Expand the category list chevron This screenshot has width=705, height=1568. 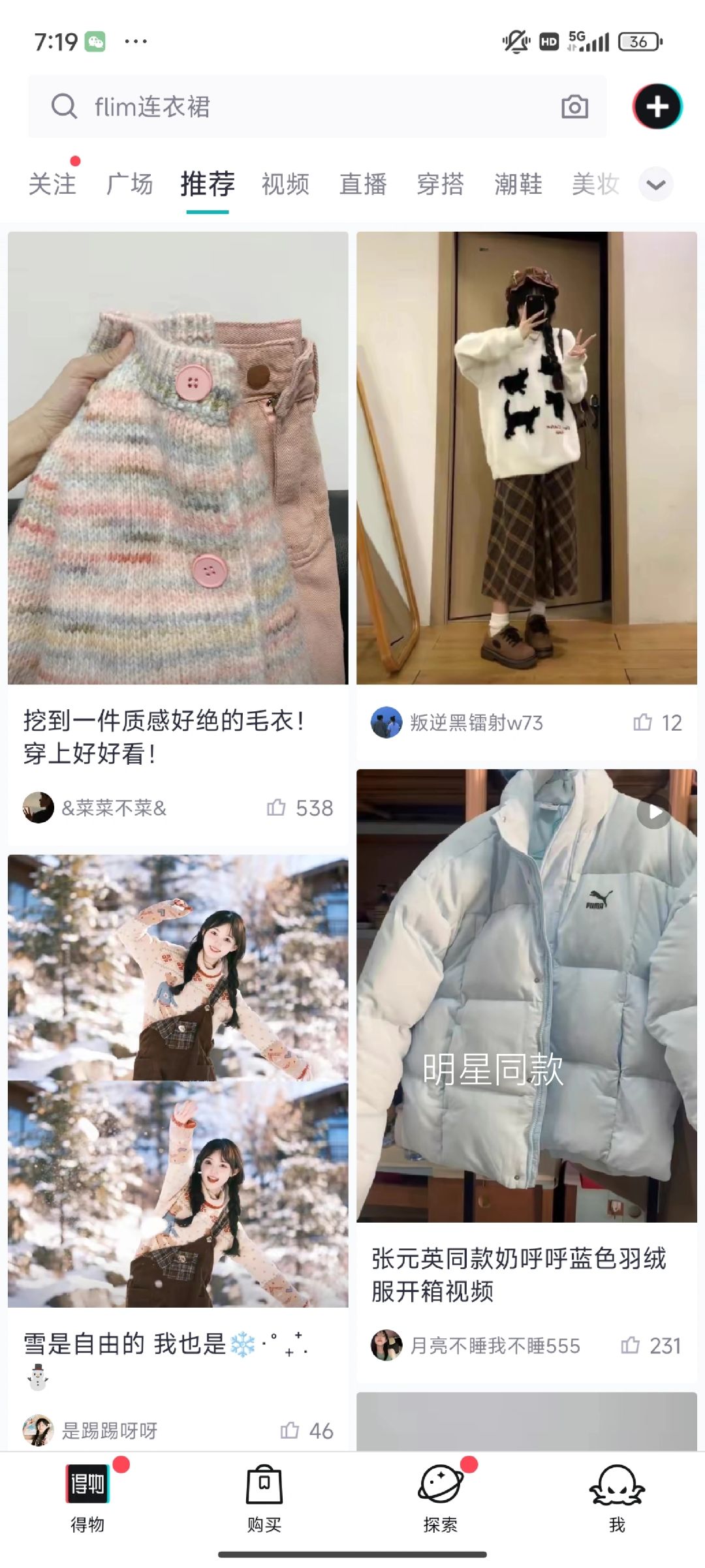click(656, 184)
